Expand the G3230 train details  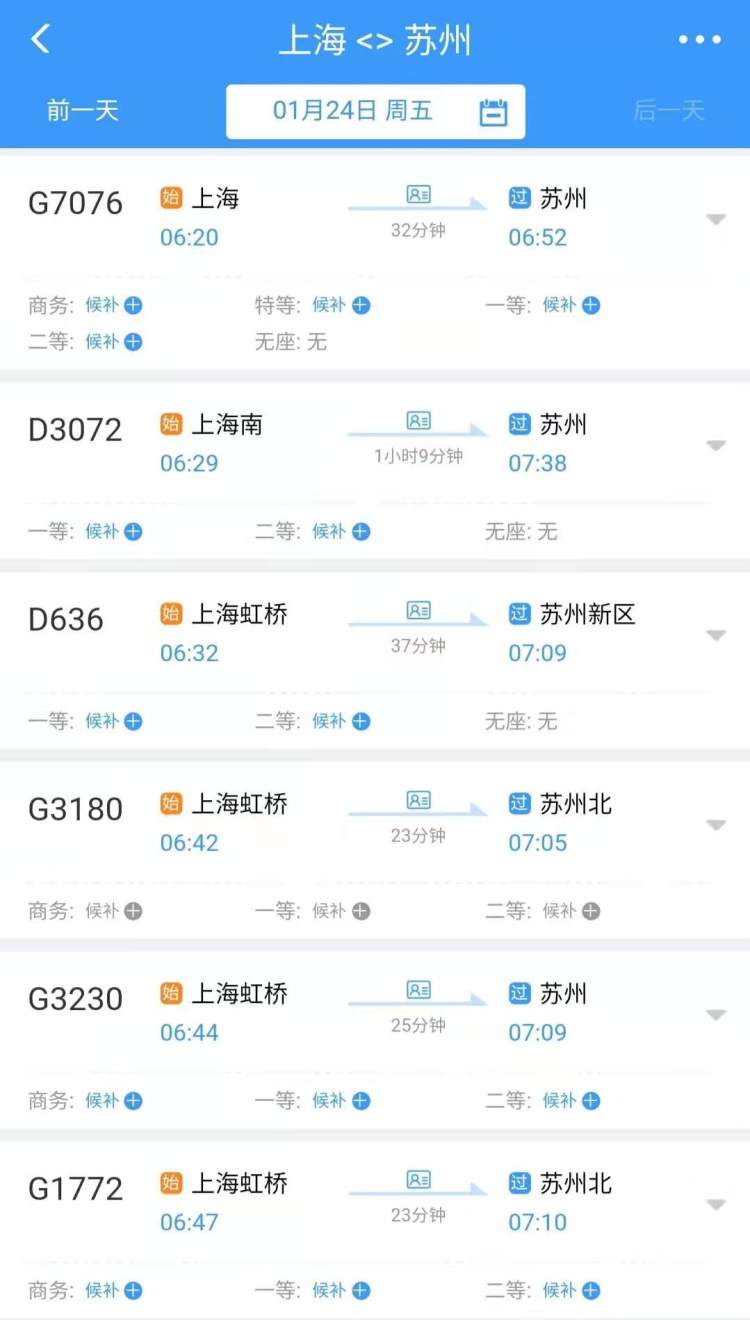(x=716, y=1016)
